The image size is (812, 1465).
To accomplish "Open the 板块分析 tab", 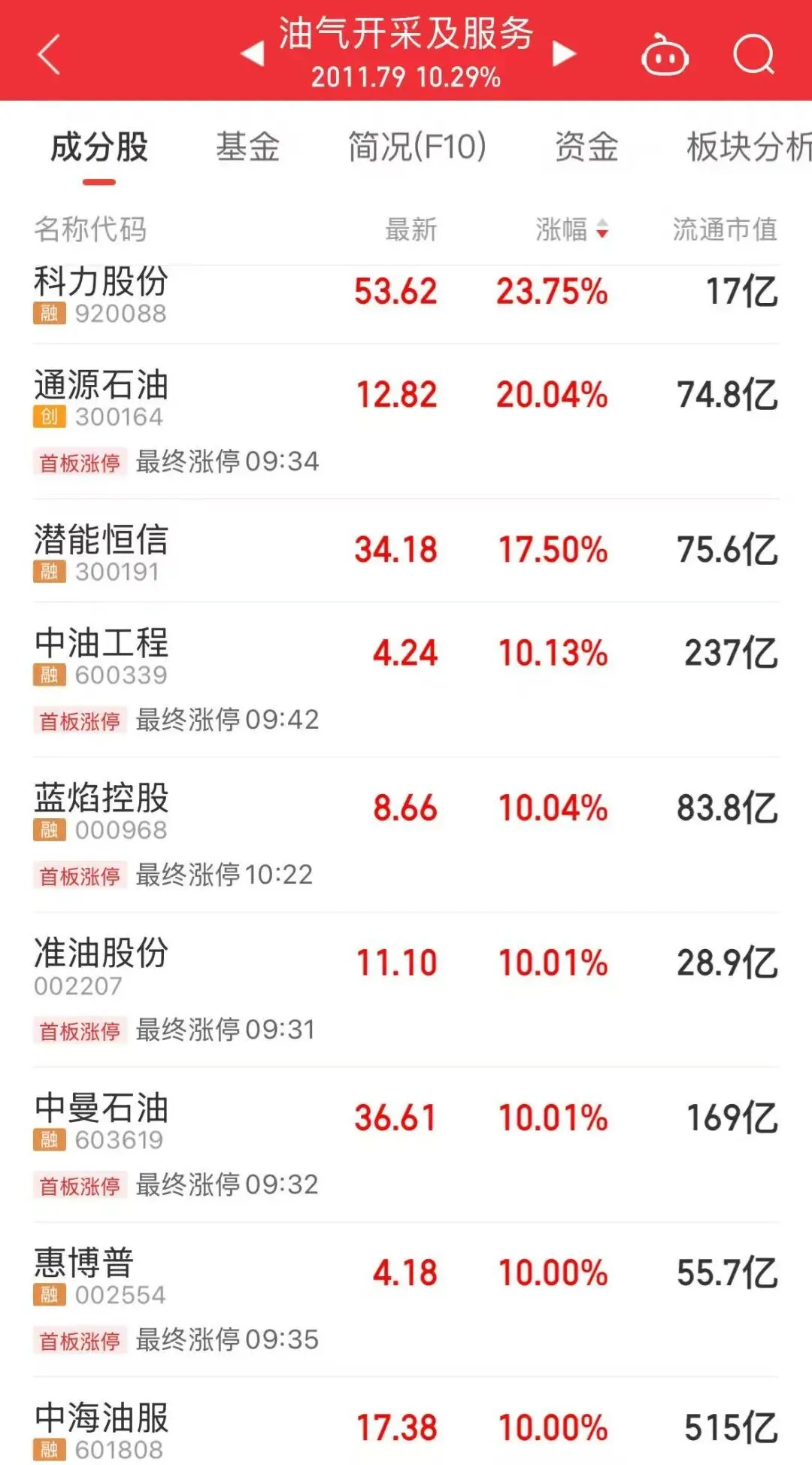I will (747, 147).
